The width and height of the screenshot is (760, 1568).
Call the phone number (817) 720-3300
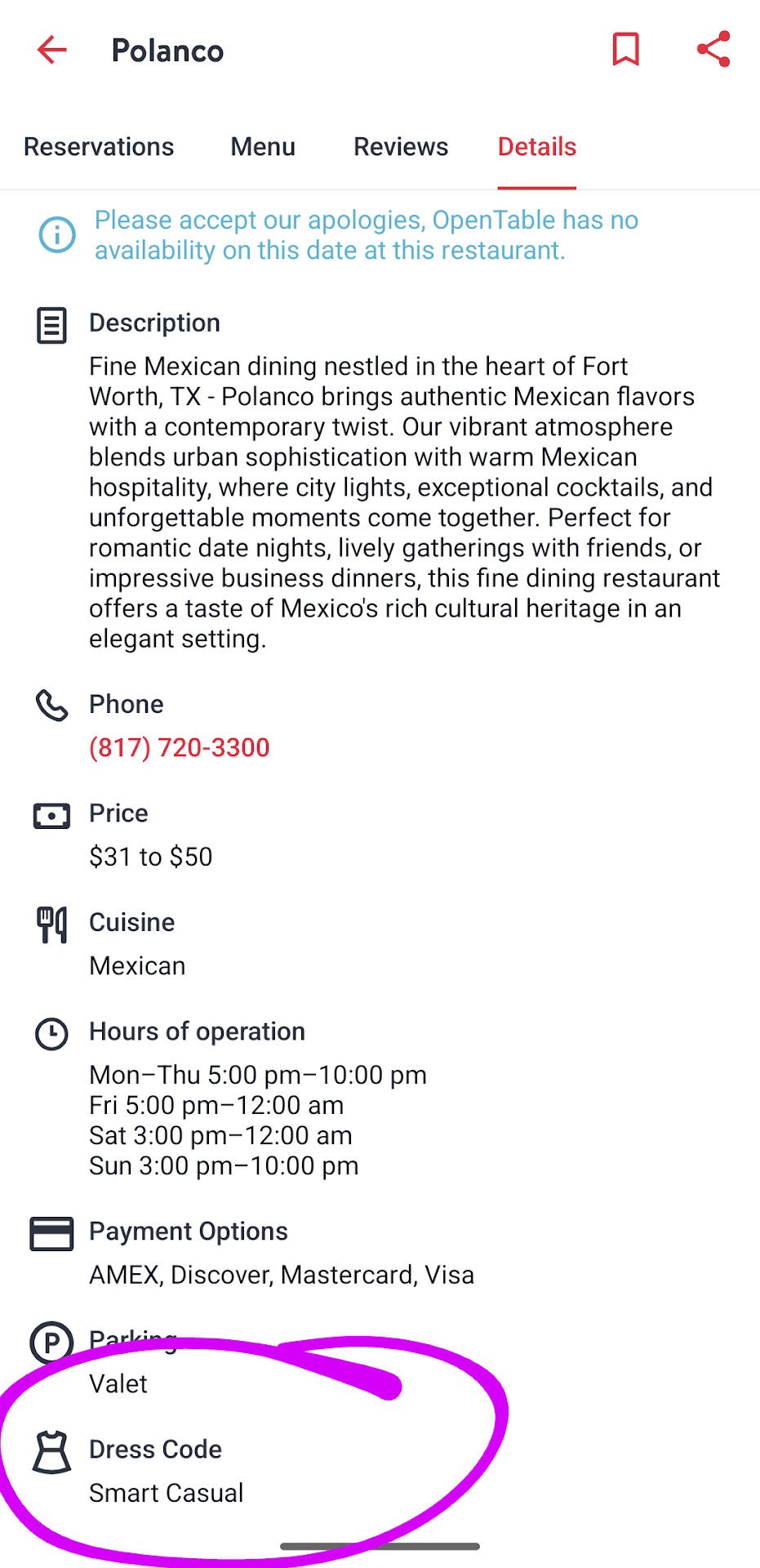pos(180,747)
